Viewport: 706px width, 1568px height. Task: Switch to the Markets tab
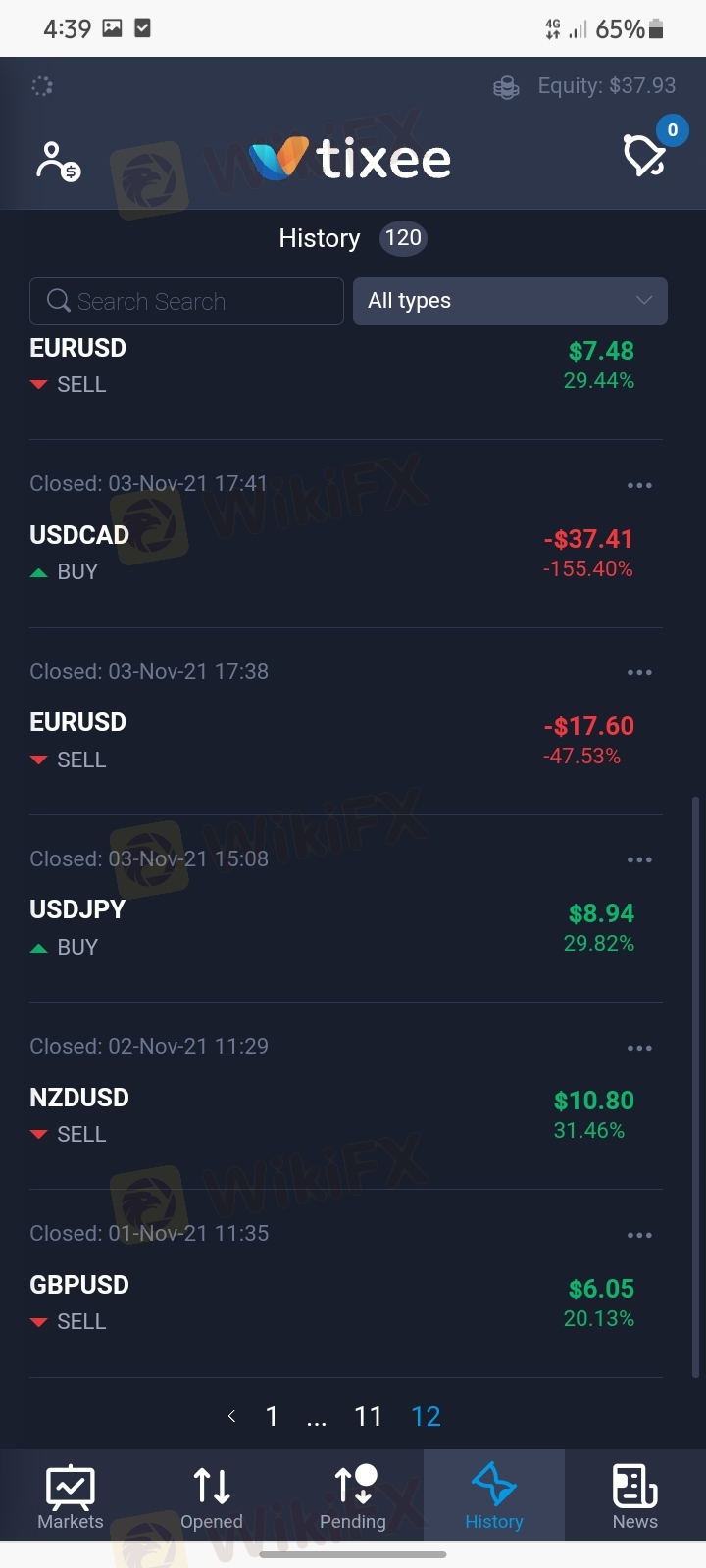click(71, 1495)
